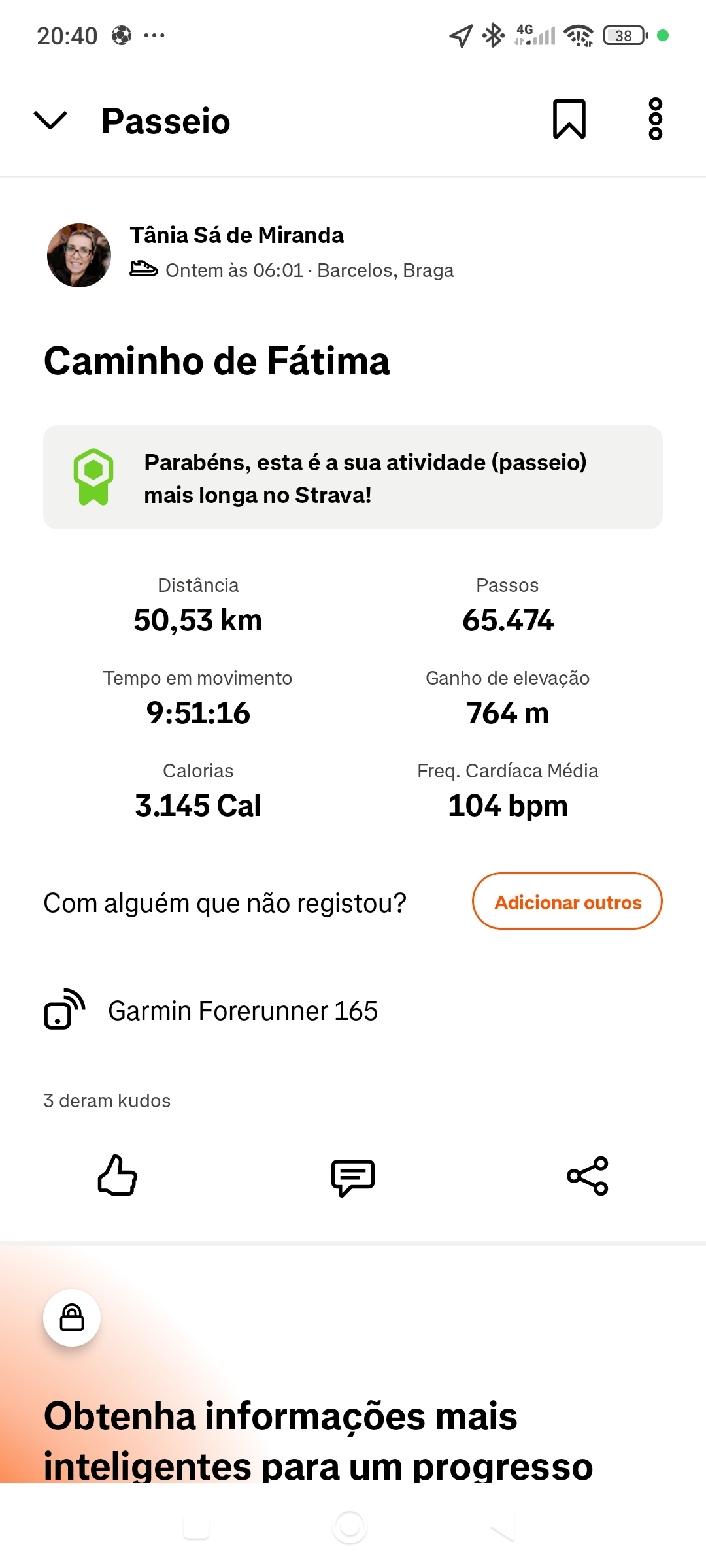Share the activity using the share icon
706x1568 pixels.
(588, 1176)
